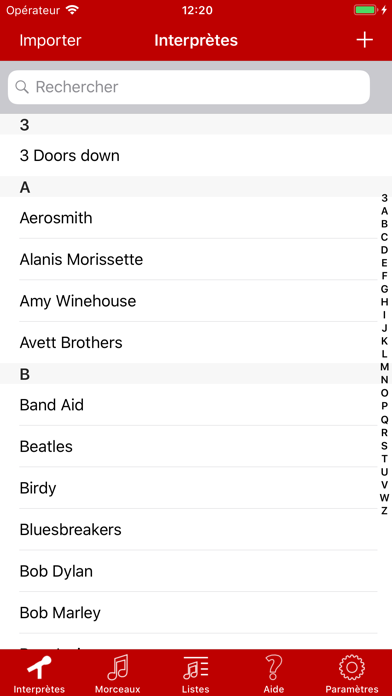
Task: Tap the Importer button
Action: pyautogui.click(x=51, y=40)
